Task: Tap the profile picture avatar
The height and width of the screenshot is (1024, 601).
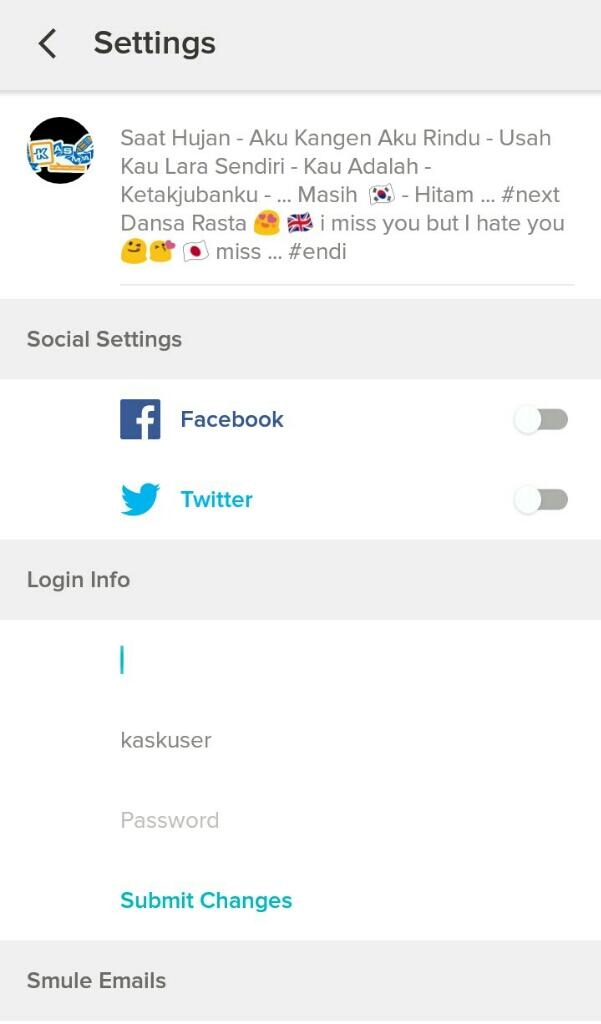Action: (x=60, y=151)
